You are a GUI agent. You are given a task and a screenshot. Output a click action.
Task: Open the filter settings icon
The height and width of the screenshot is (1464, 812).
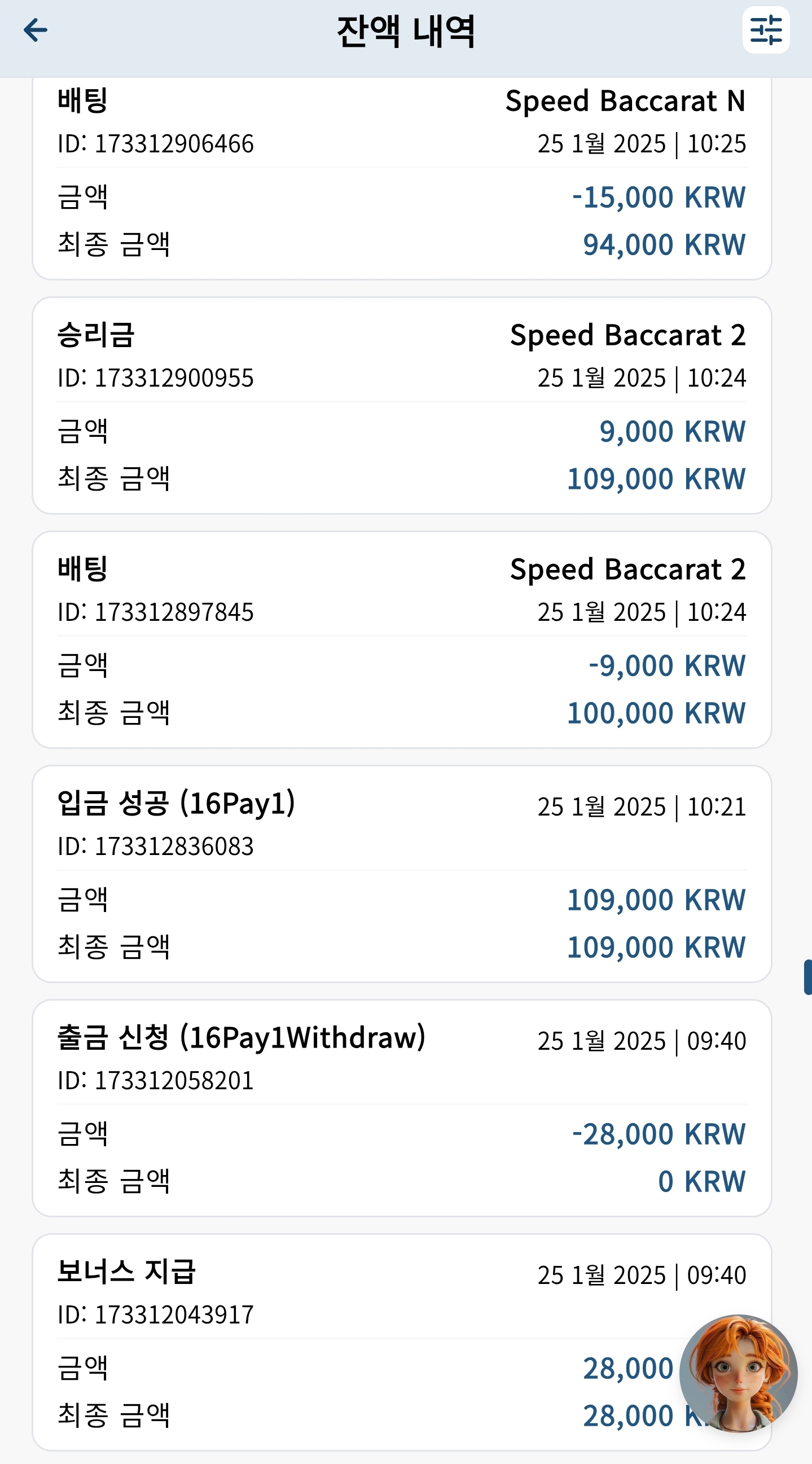click(765, 30)
